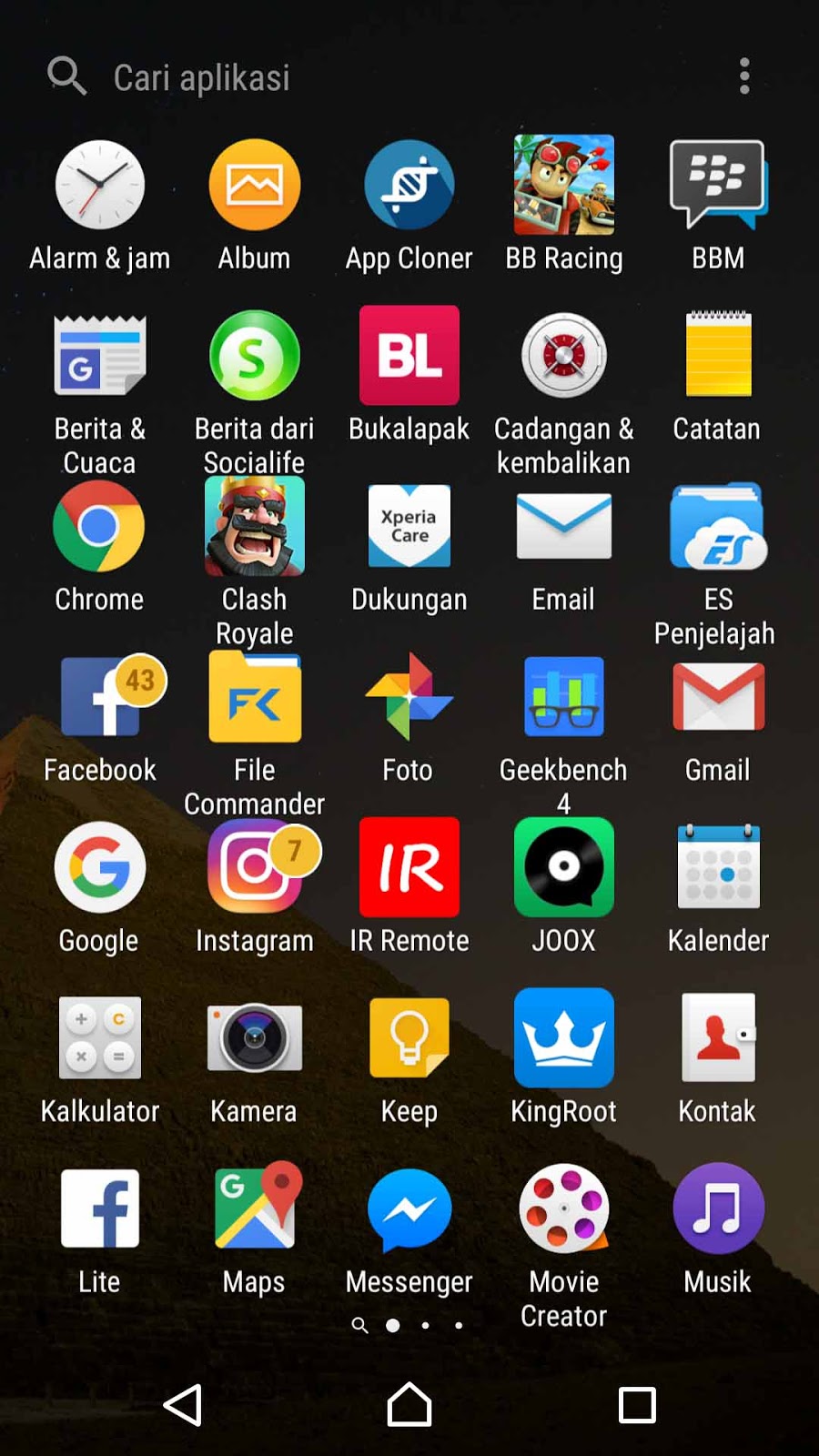Open the Bukalapak app
Image resolution: width=819 pixels, height=1456 pixels.
click(x=409, y=356)
